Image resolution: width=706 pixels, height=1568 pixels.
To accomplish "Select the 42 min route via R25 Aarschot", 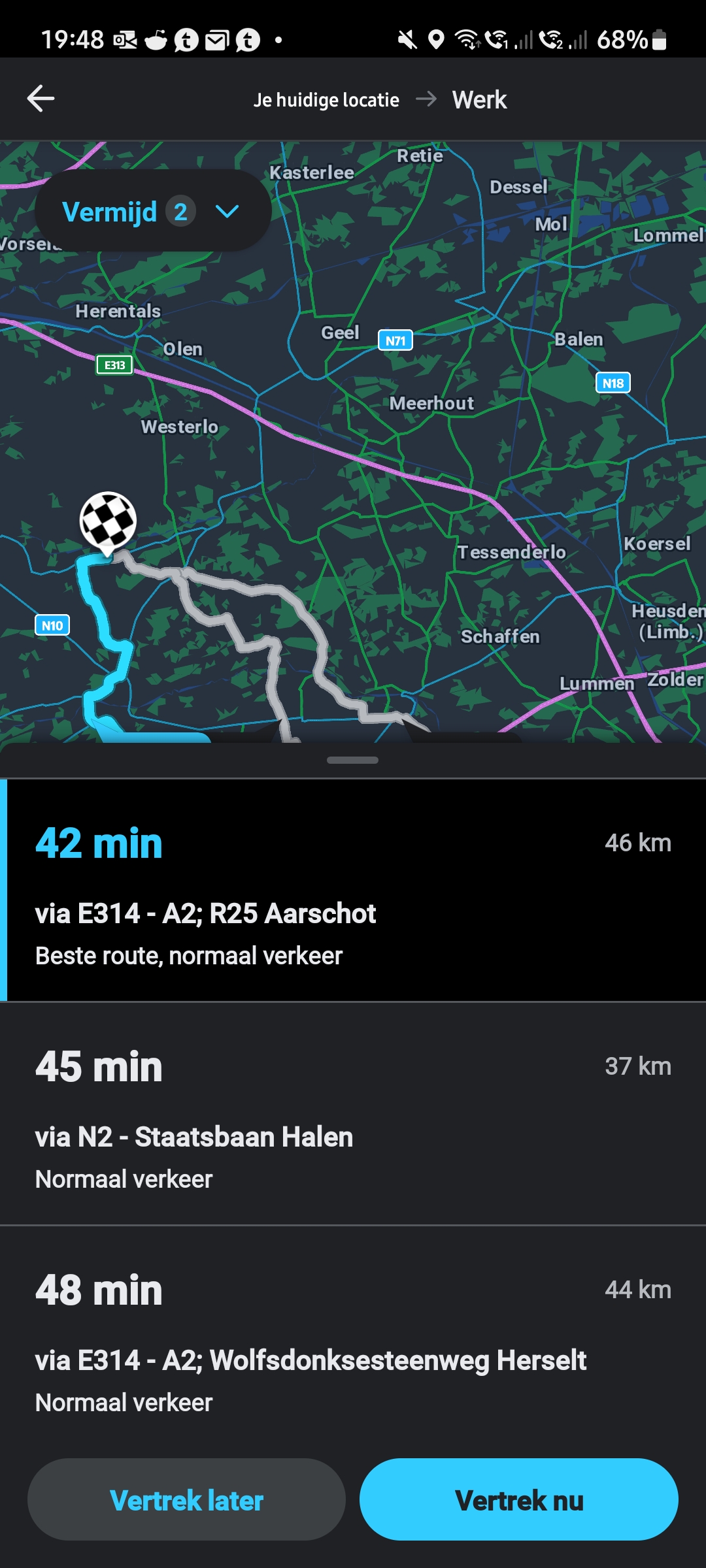I will (353, 890).
